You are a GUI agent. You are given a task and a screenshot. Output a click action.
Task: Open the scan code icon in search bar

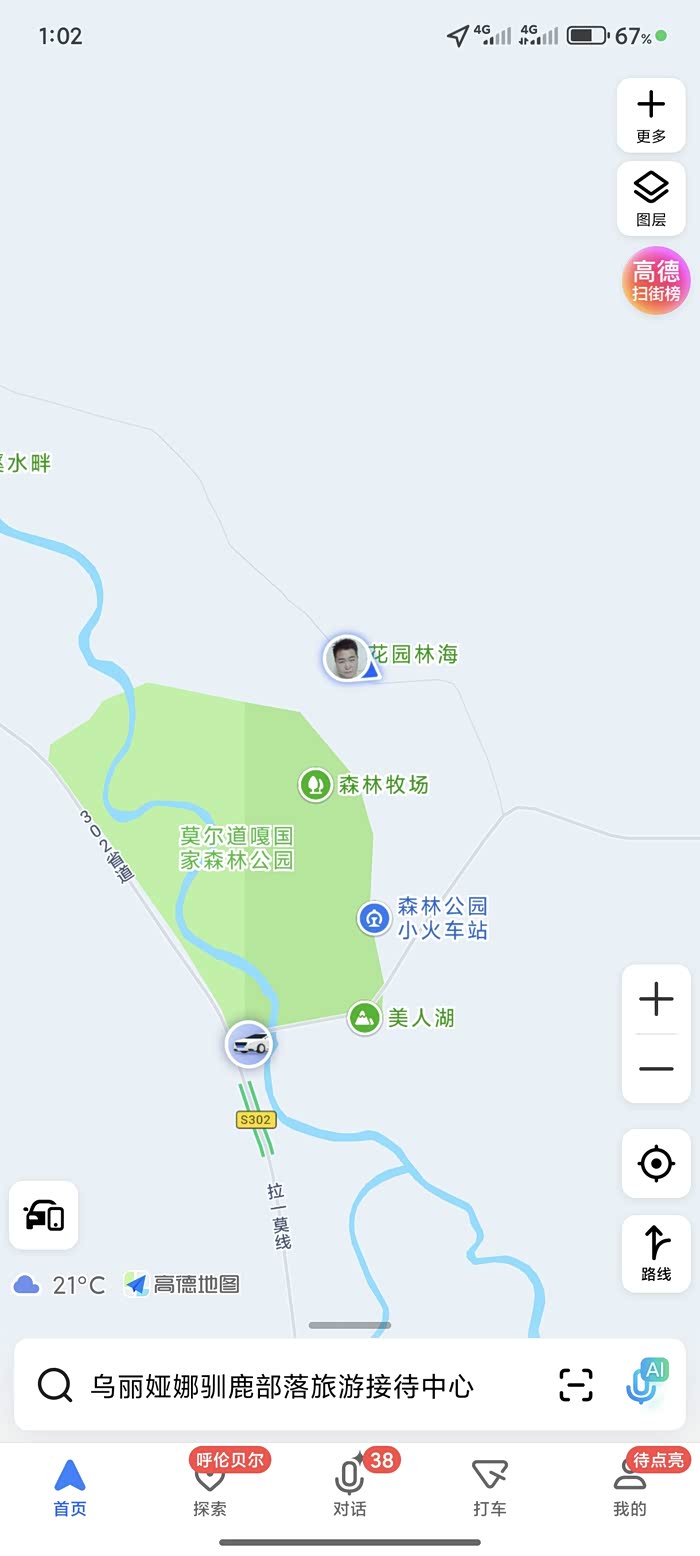(x=576, y=1385)
